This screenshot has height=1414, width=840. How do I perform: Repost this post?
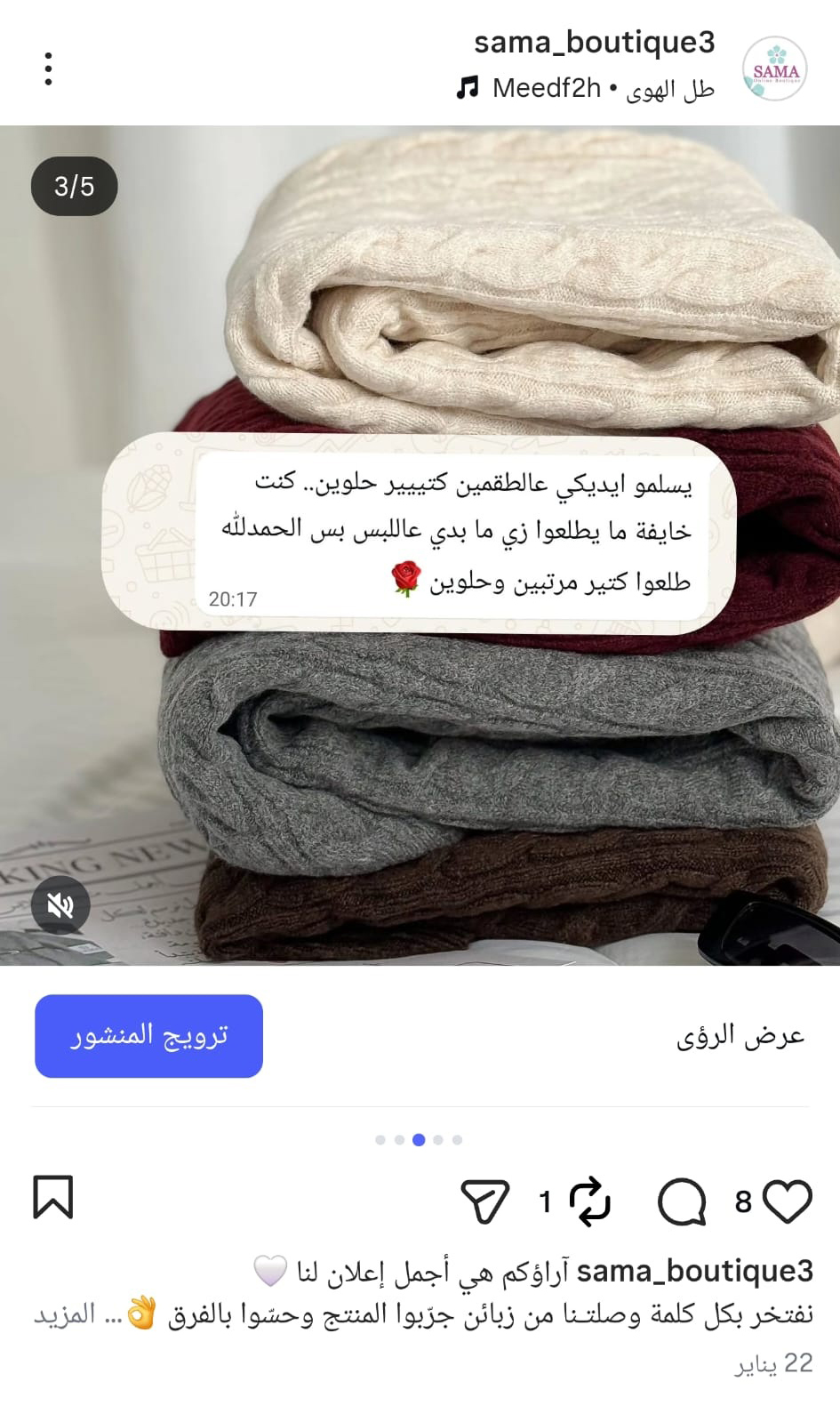click(589, 1201)
